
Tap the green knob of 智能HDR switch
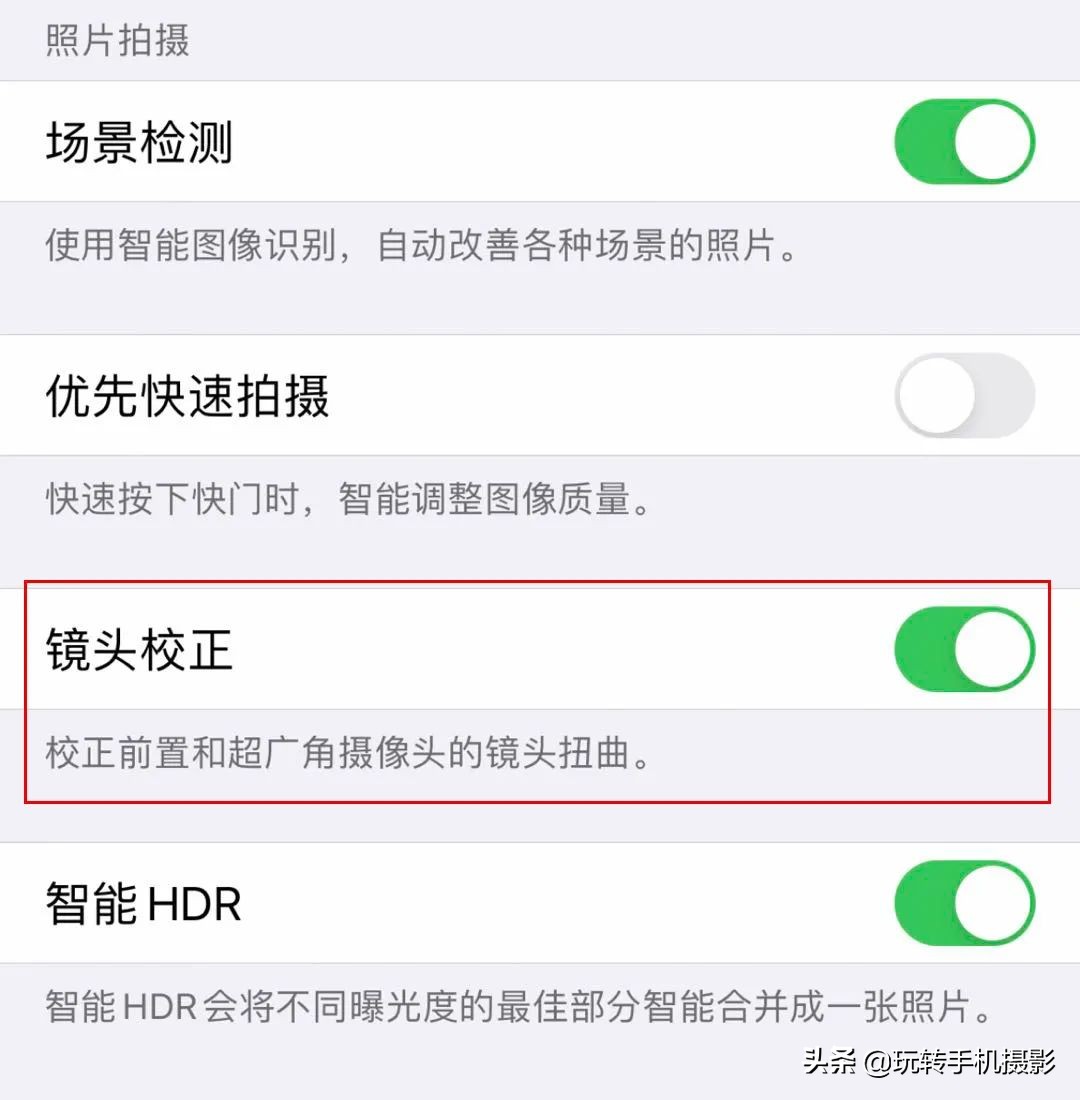click(x=992, y=902)
